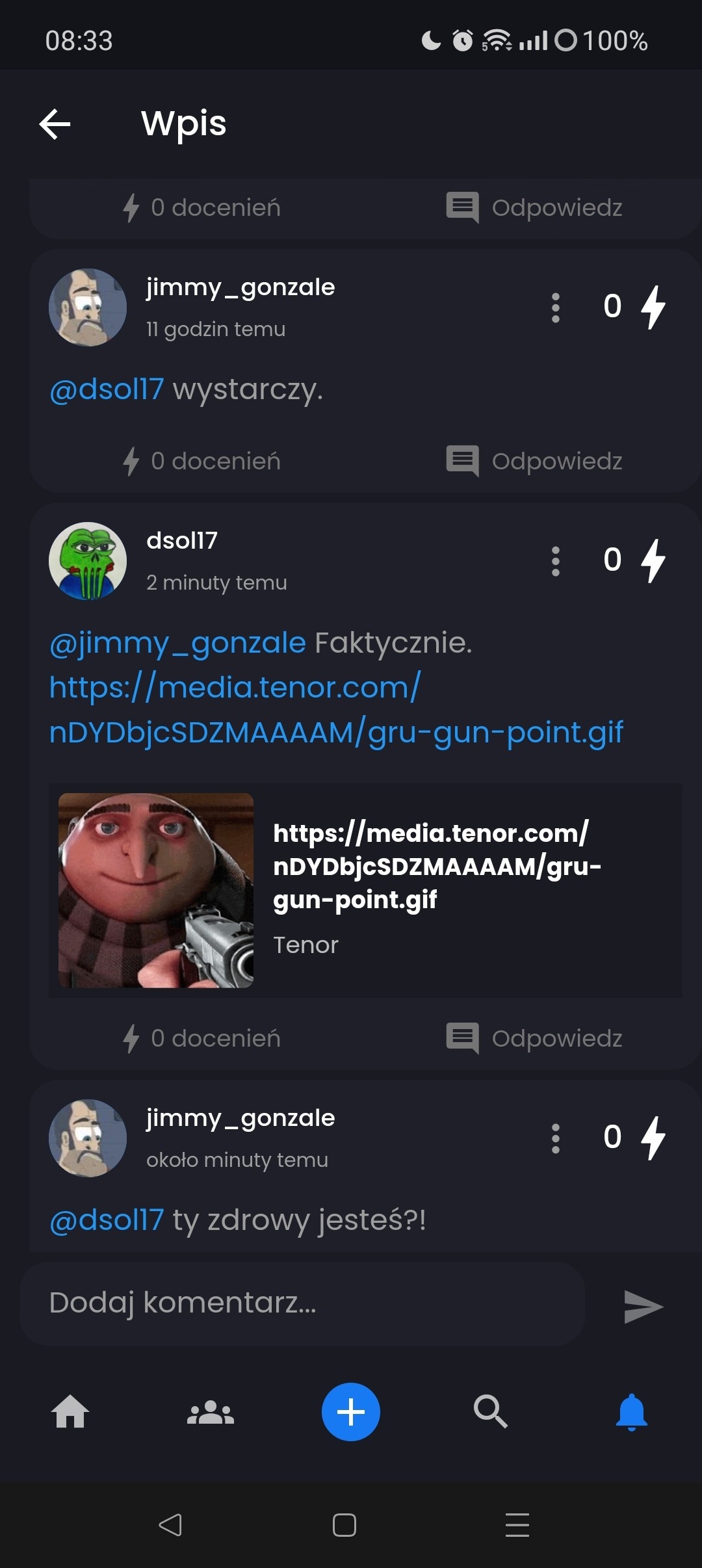Image resolution: width=702 pixels, height=1568 pixels.
Task: Open overflow menu on jimmy_gonzale's 11 godzin comment
Action: point(555,307)
